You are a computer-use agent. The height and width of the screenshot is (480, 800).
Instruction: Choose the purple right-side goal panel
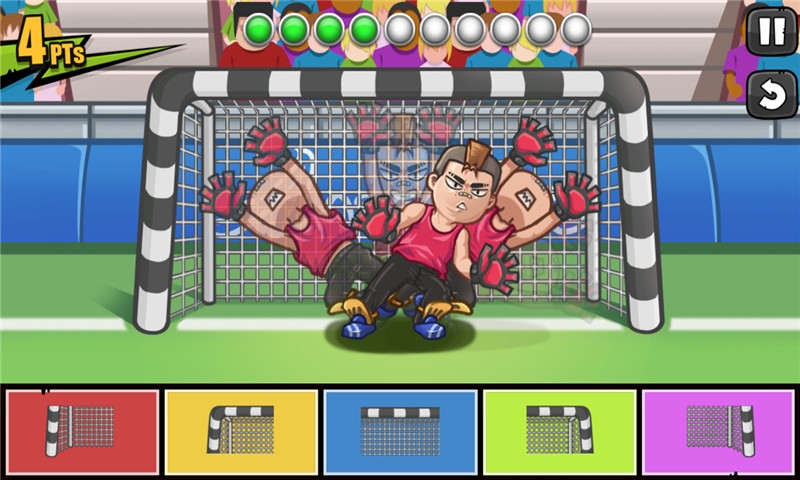(x=718, y=432)
